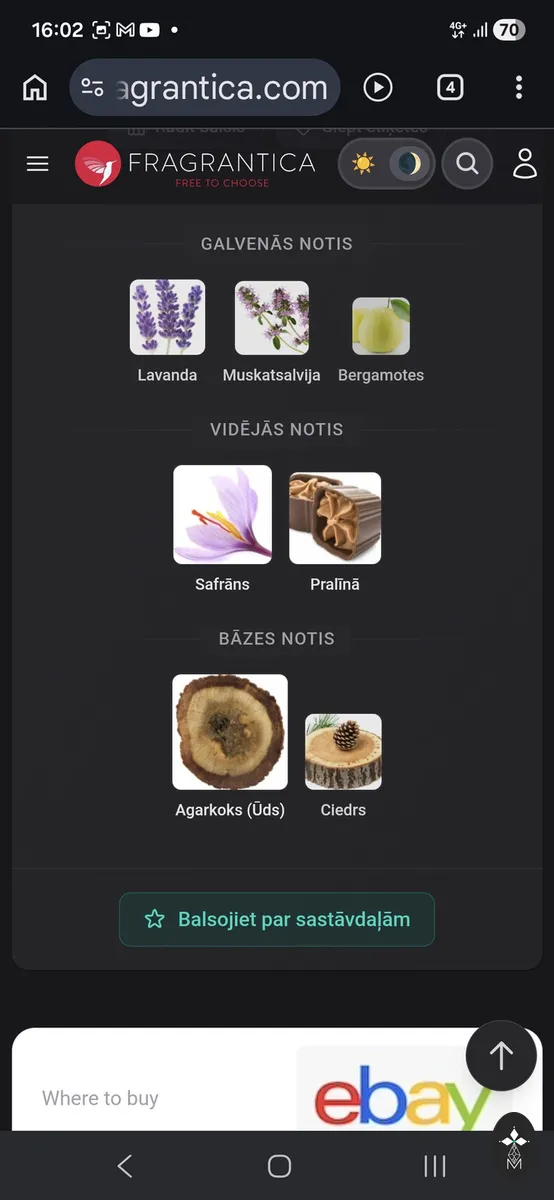Open the Muskatsalvija note
Screen dimensions: 554x1200
[x=272, y=332]
